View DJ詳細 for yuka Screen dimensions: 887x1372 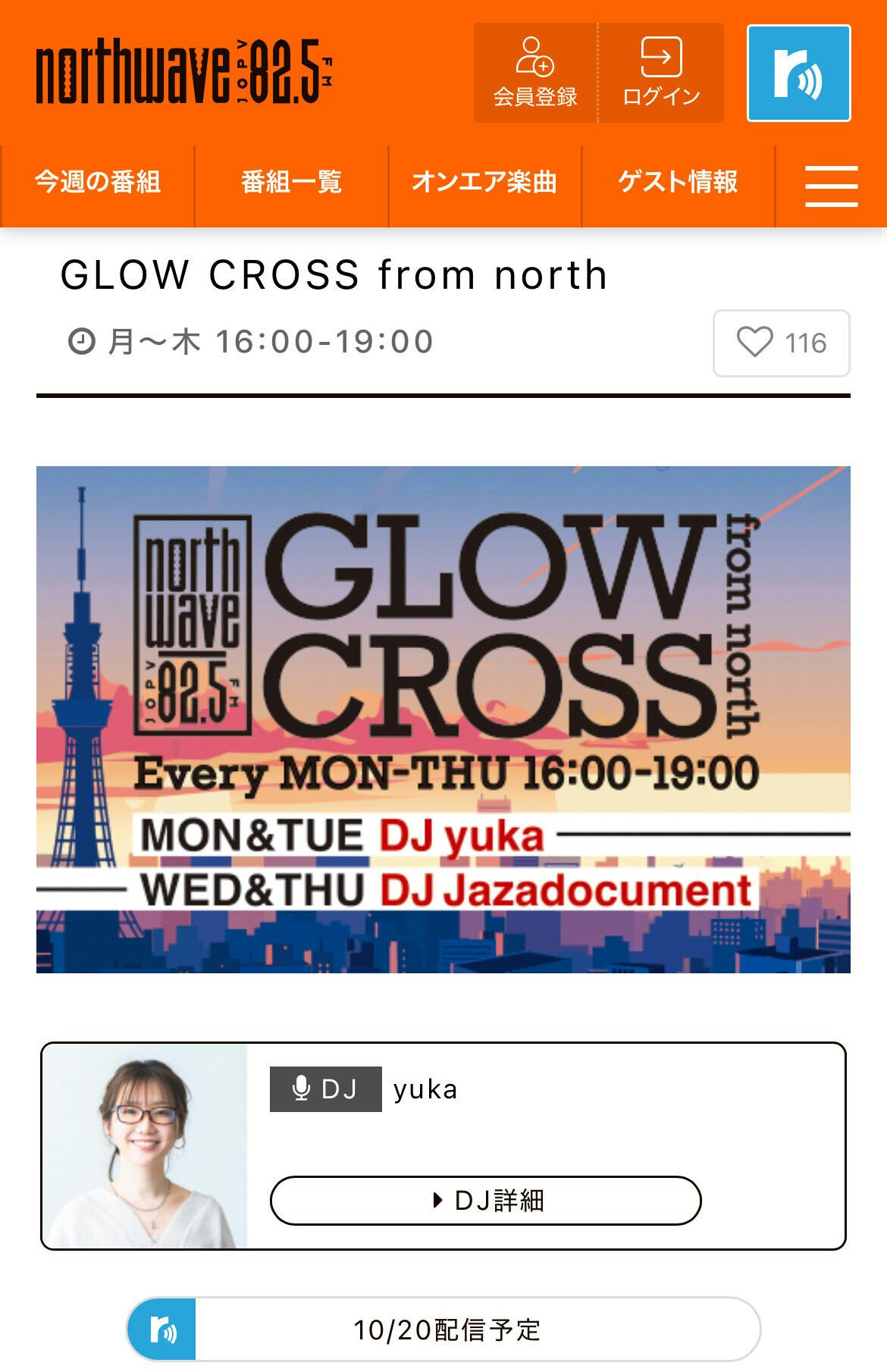[485, 1200]
